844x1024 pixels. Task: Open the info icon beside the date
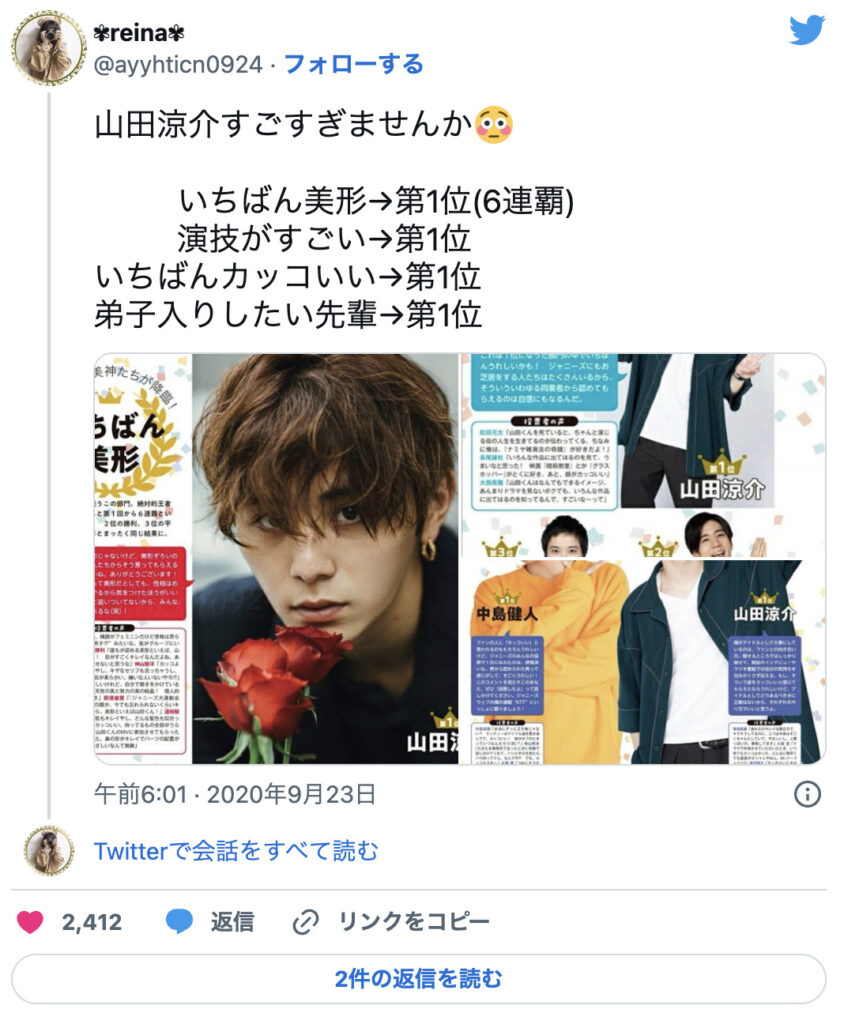point(807,794)
